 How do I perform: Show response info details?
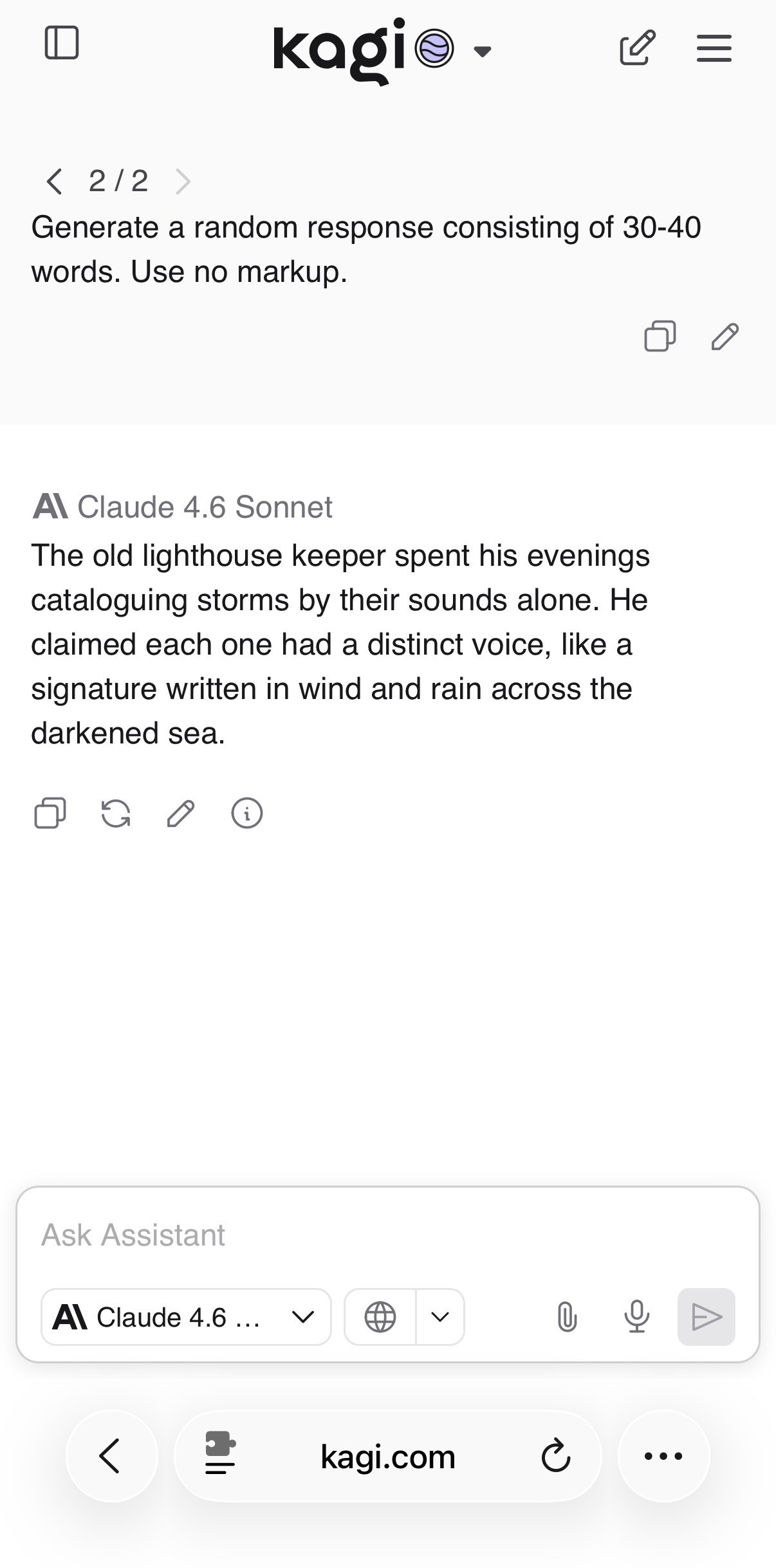coord(246,813)
